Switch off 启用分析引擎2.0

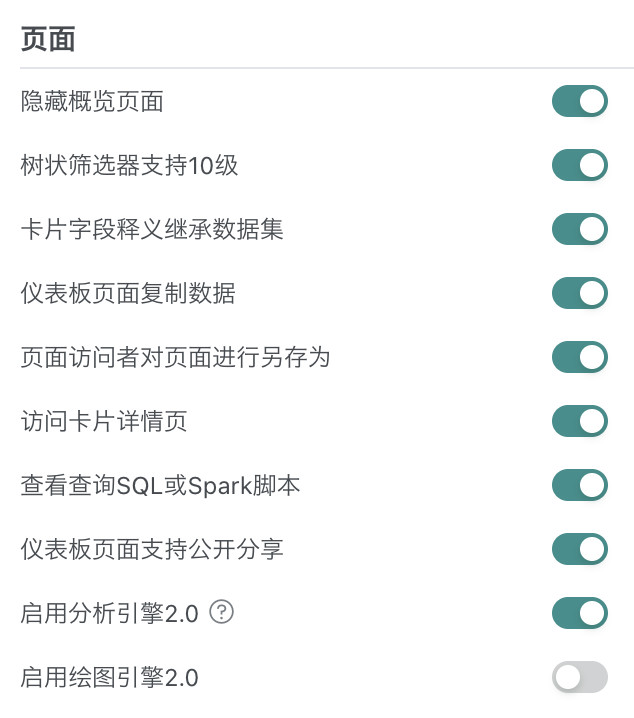point(580,613)
